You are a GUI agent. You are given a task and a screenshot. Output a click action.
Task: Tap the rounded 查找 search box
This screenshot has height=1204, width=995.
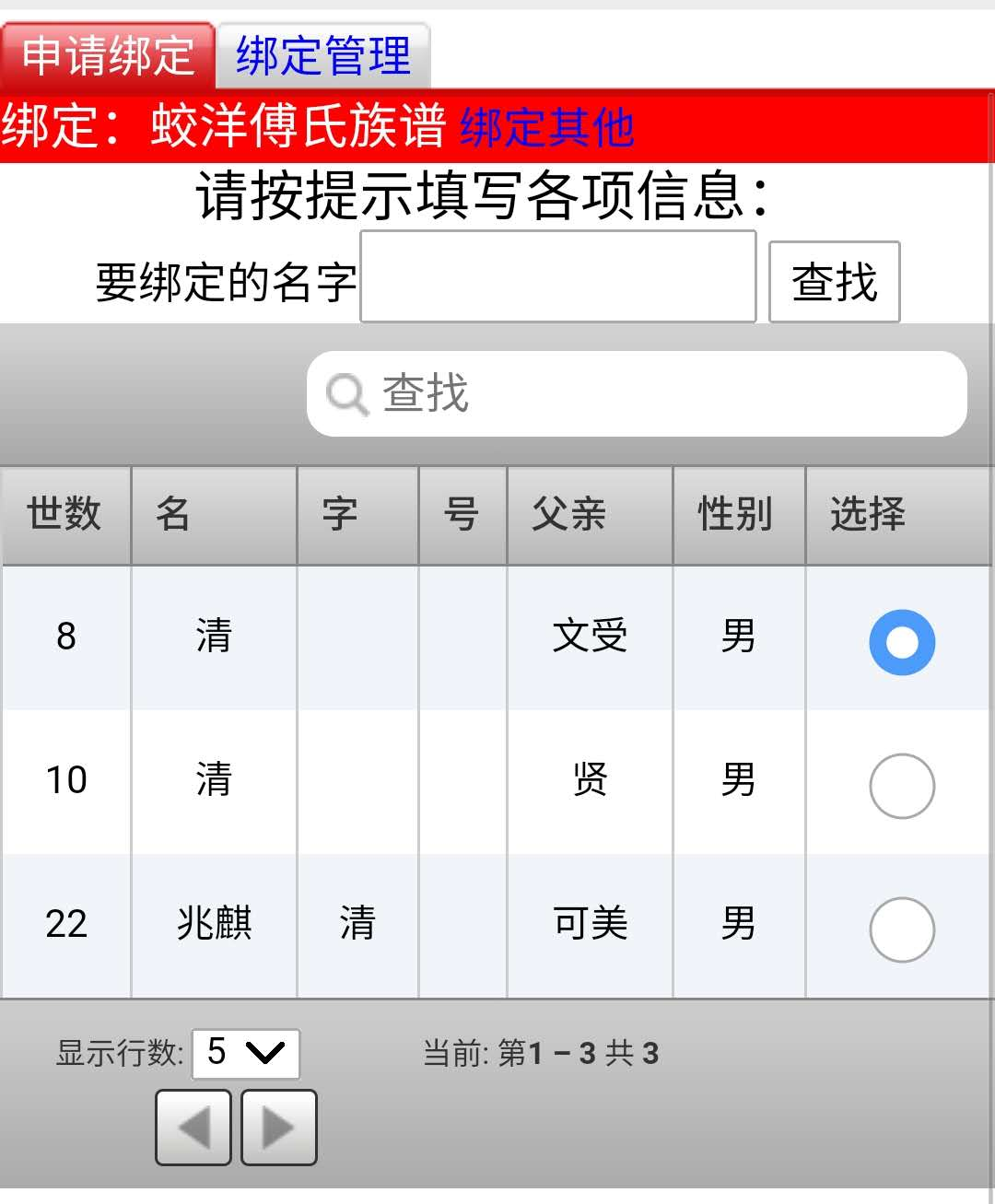coord(636,394)
